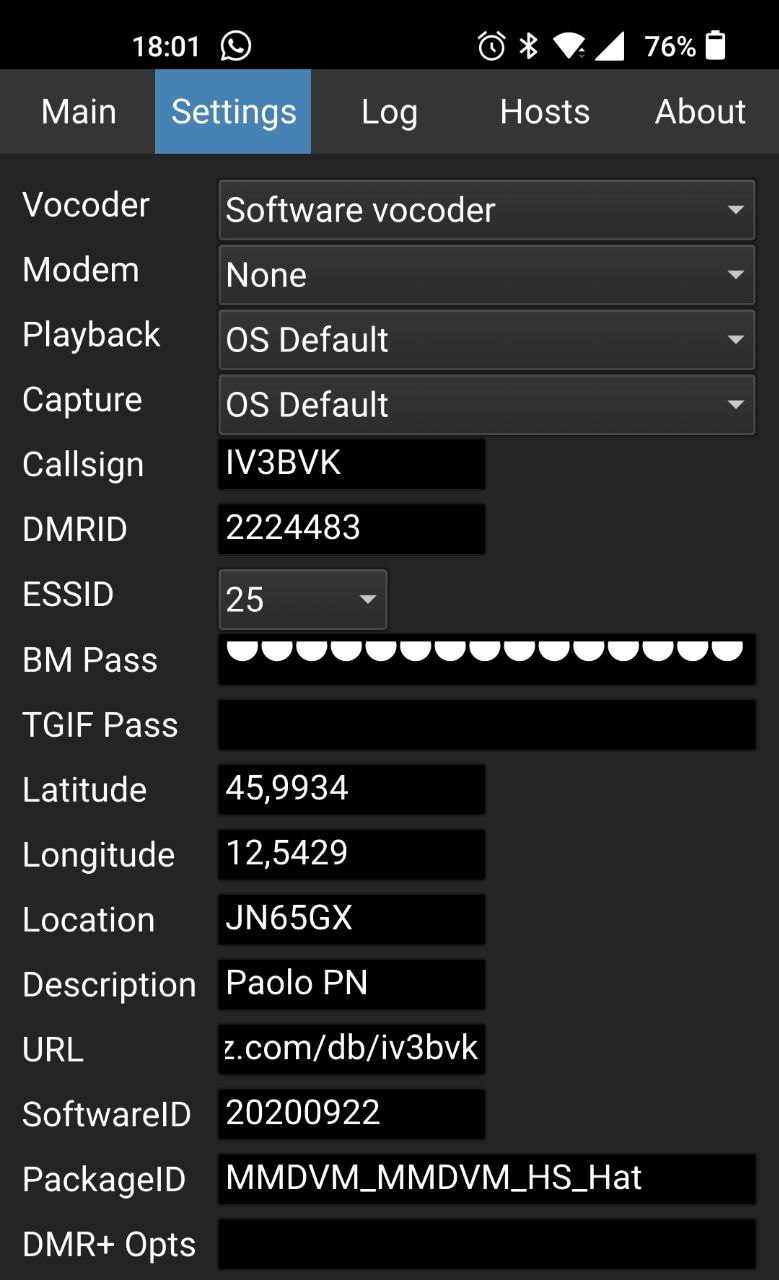The image size is (779, 1280).
Task: Select the URL field
Action: (352, 1049)
